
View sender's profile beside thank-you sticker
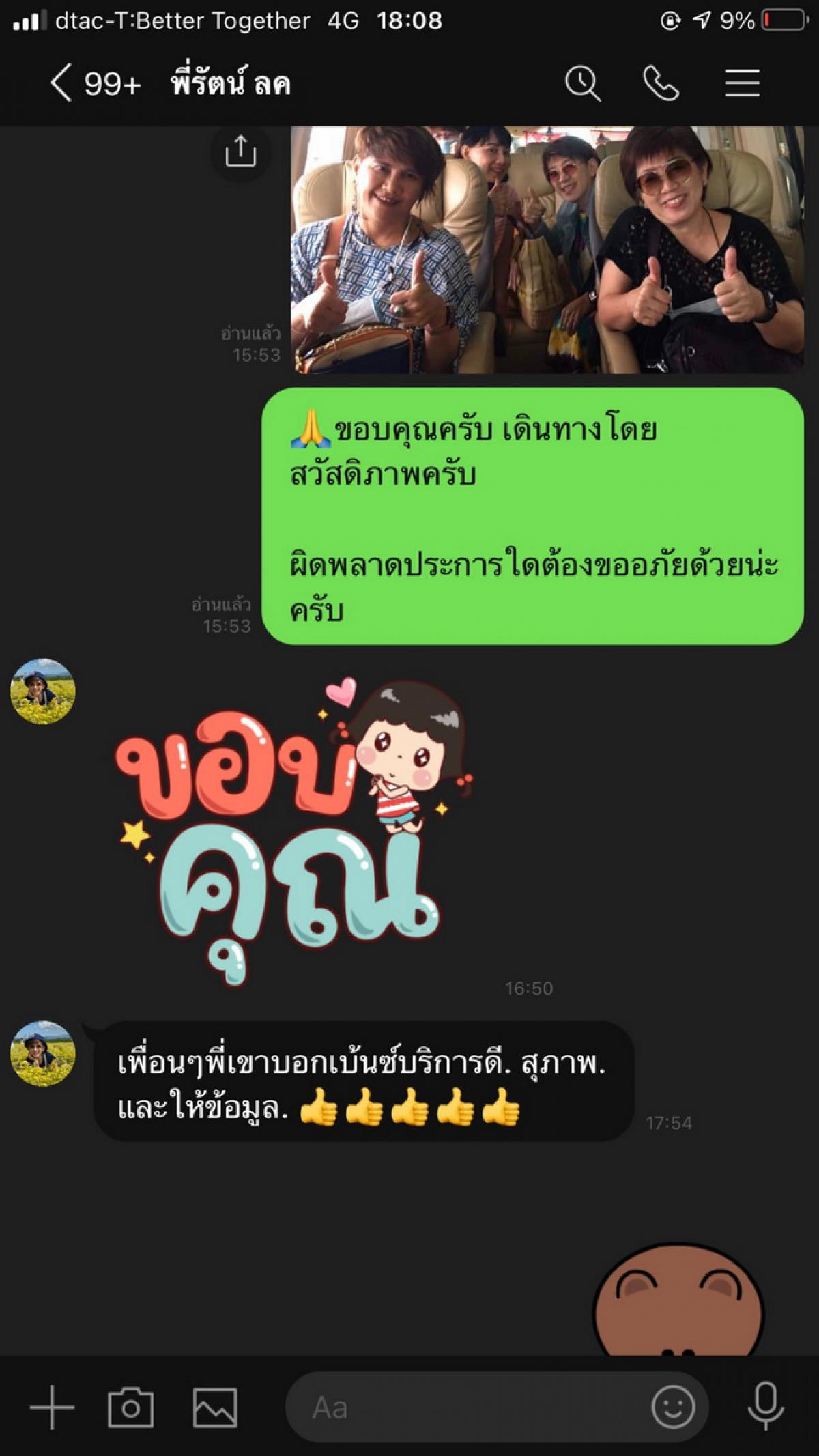click(42, 691)
